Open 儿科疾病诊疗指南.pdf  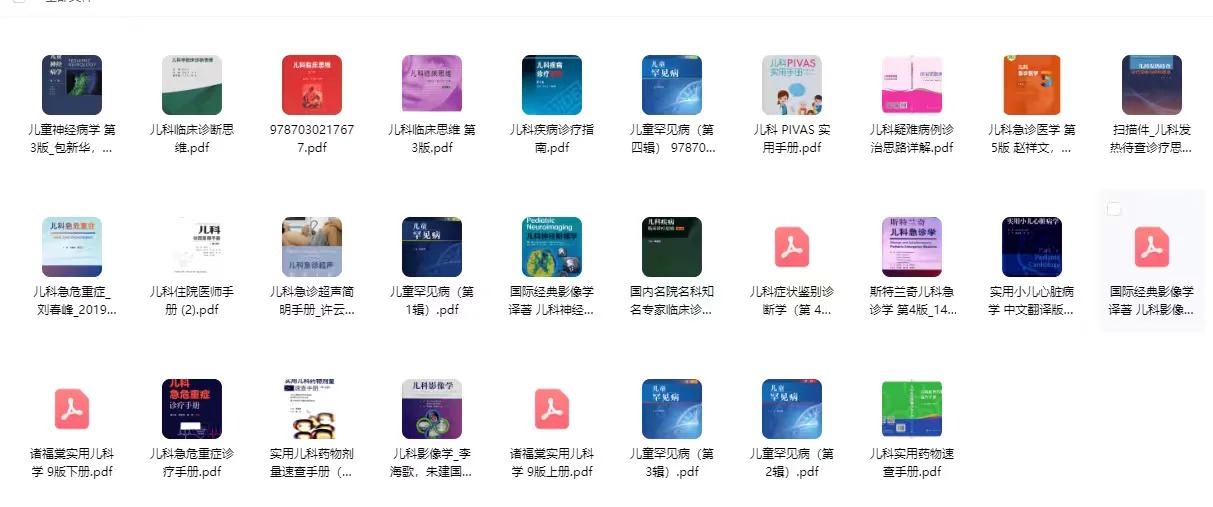click(552, 85)
